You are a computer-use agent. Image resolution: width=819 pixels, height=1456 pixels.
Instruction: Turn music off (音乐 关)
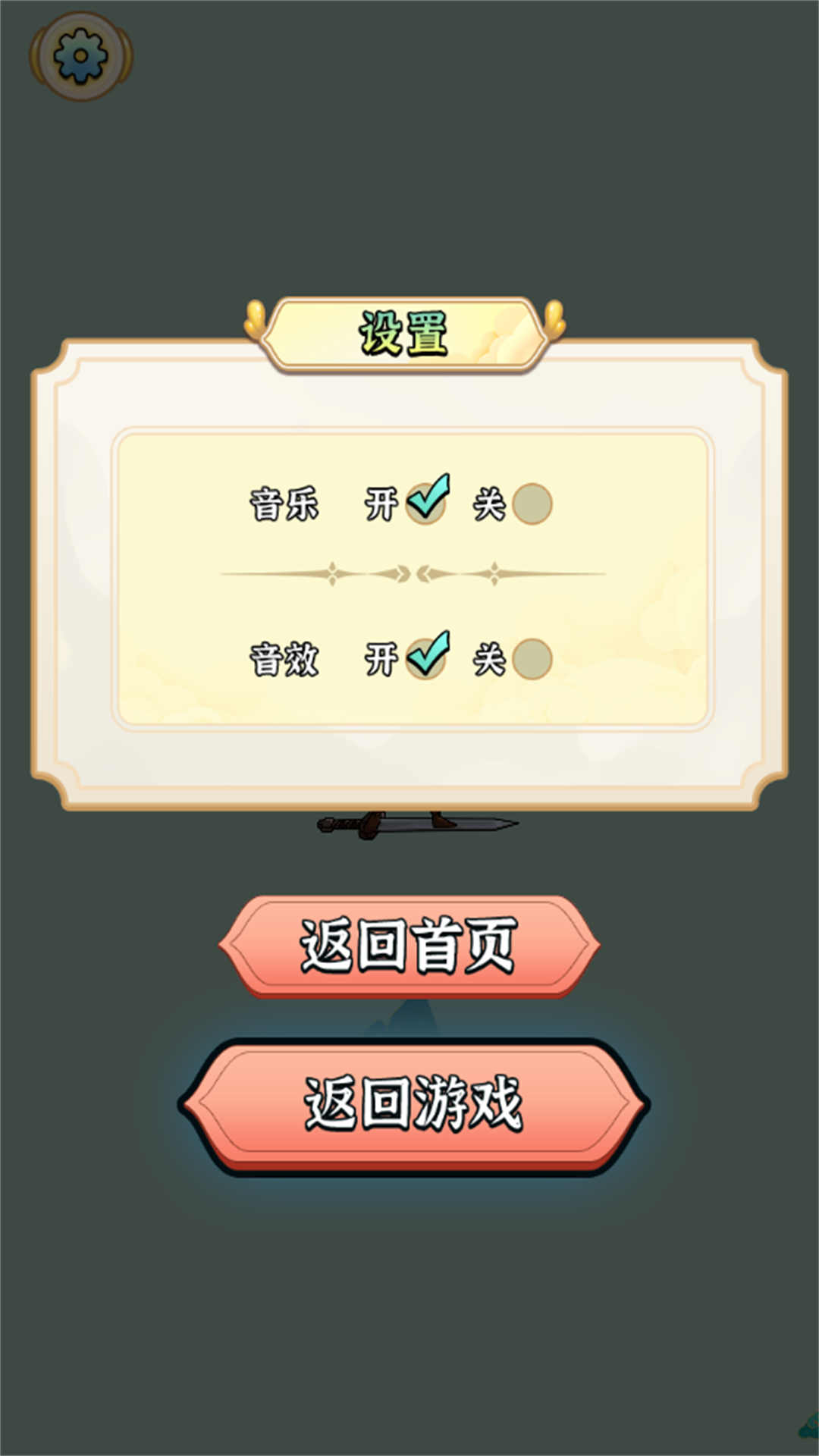pos(532,504)
